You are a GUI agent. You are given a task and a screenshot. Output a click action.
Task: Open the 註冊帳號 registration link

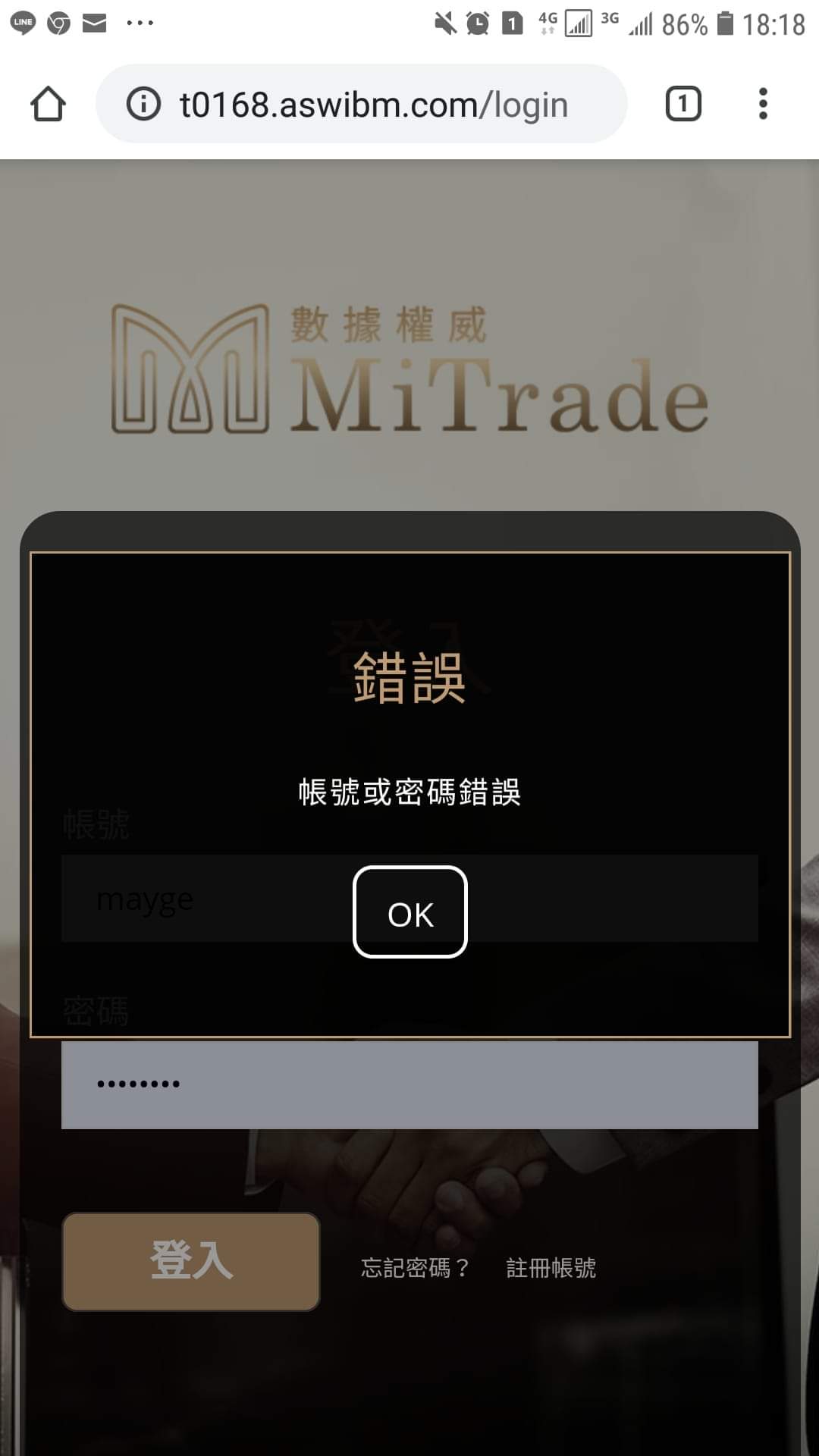(x=551, y=1268)
